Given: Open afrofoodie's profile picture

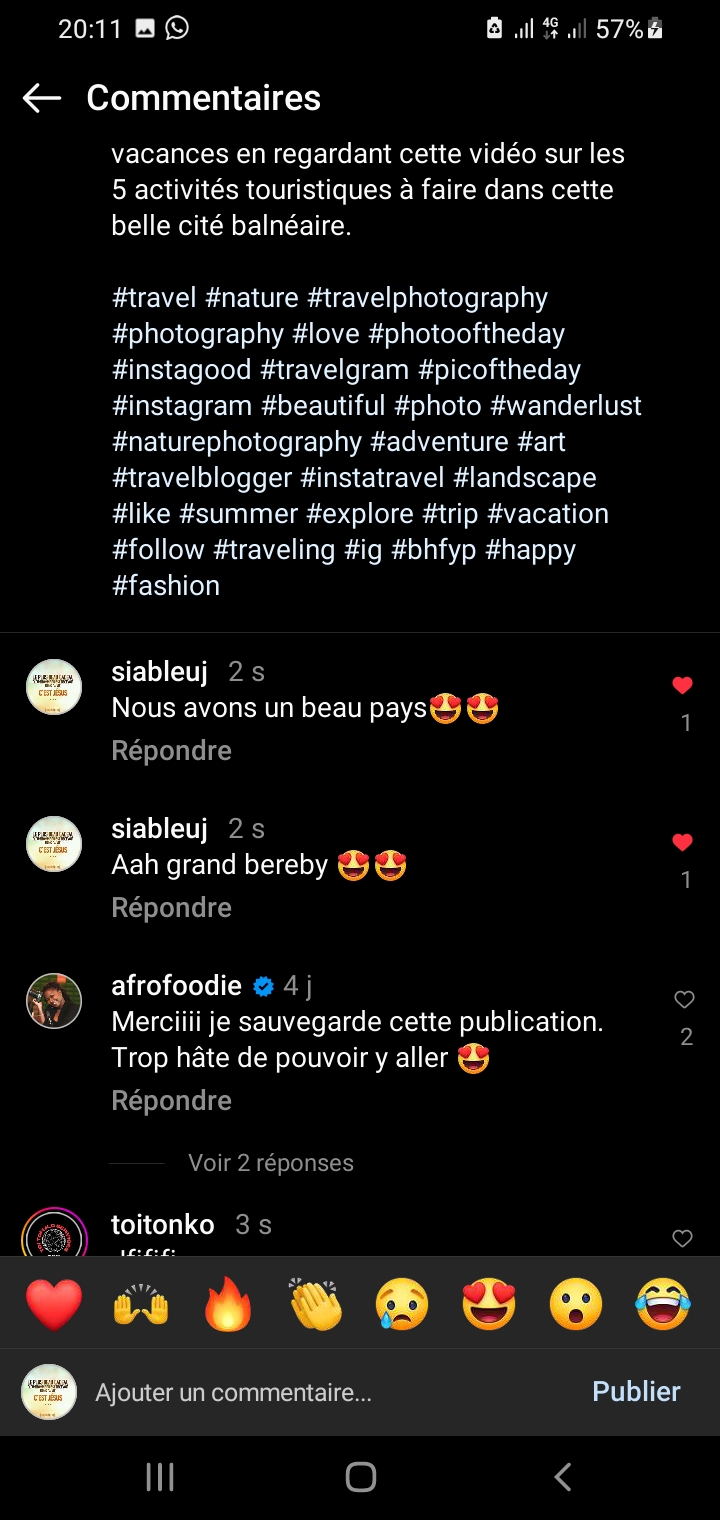Looking at the screenshot, I should coord(53,1000).
